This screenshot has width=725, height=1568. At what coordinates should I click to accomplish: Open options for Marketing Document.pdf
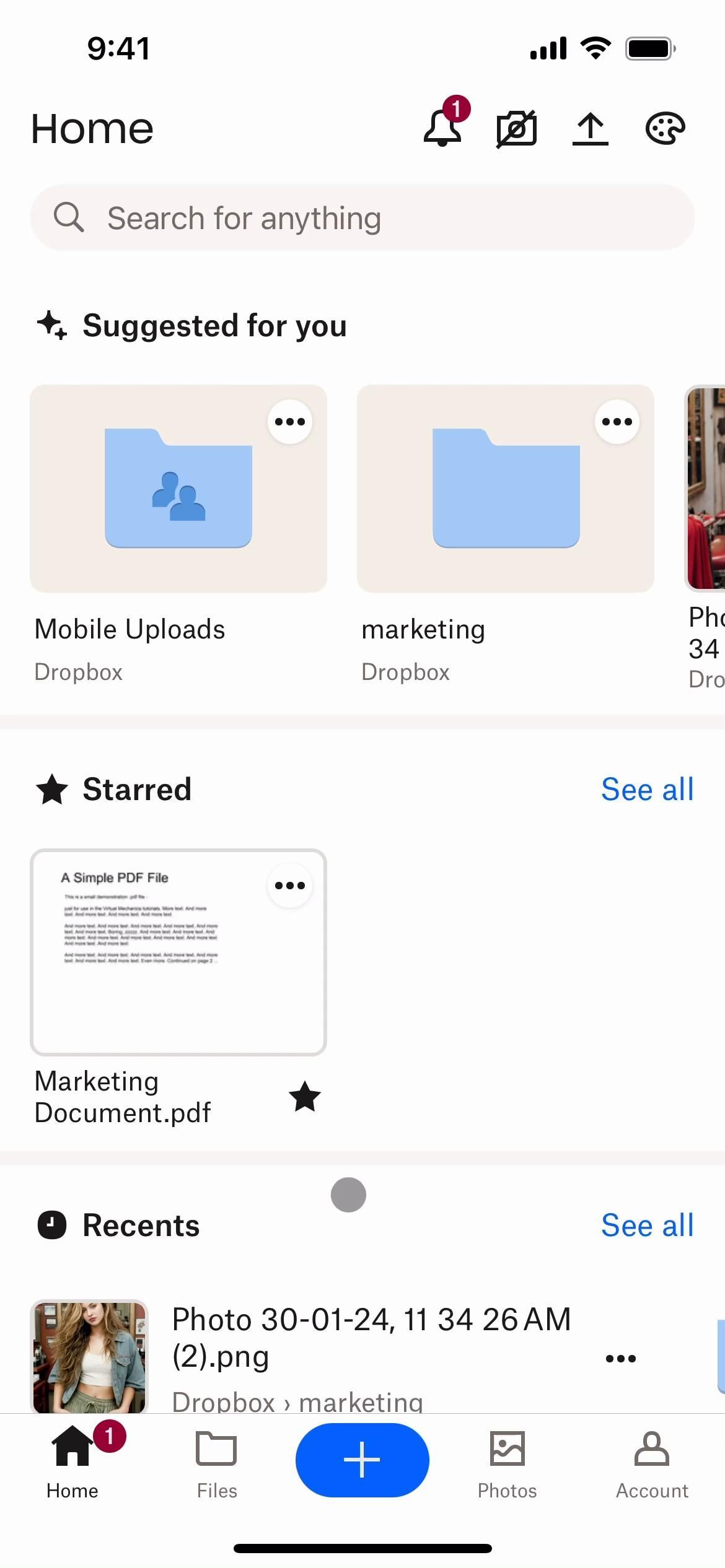coord(290,886)
